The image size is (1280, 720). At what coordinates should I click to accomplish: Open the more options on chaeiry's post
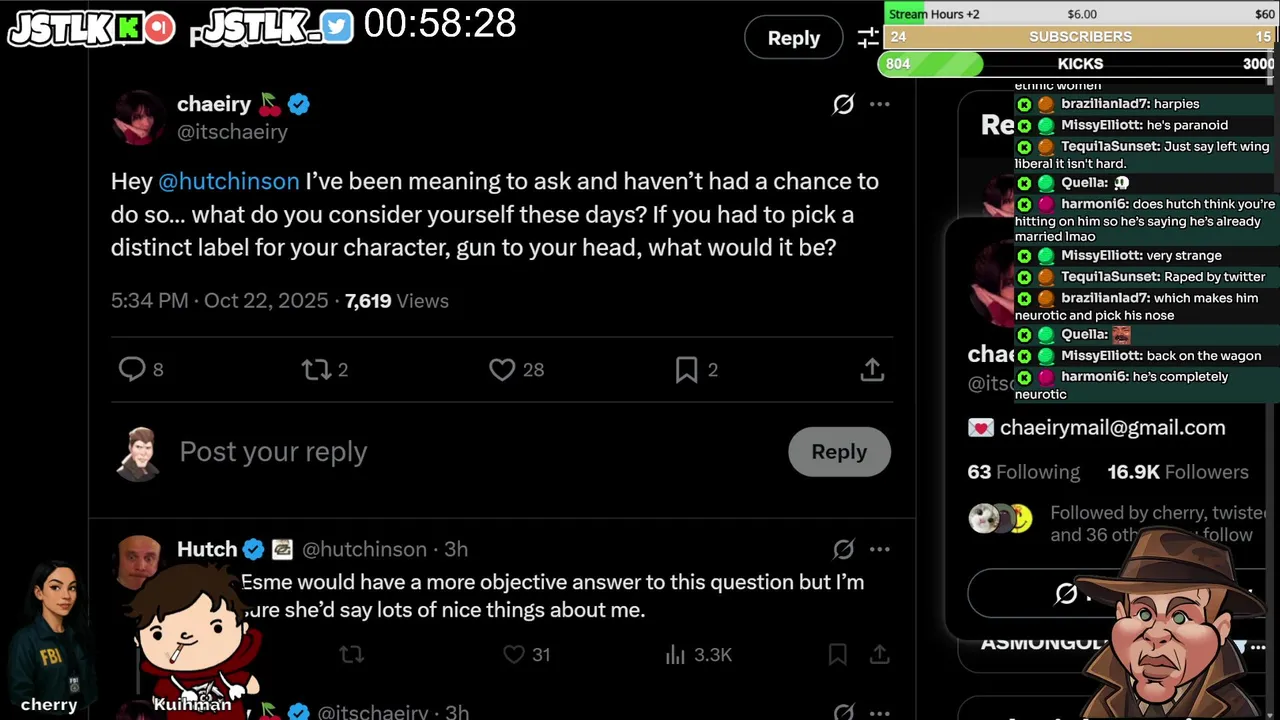[879, 104]
